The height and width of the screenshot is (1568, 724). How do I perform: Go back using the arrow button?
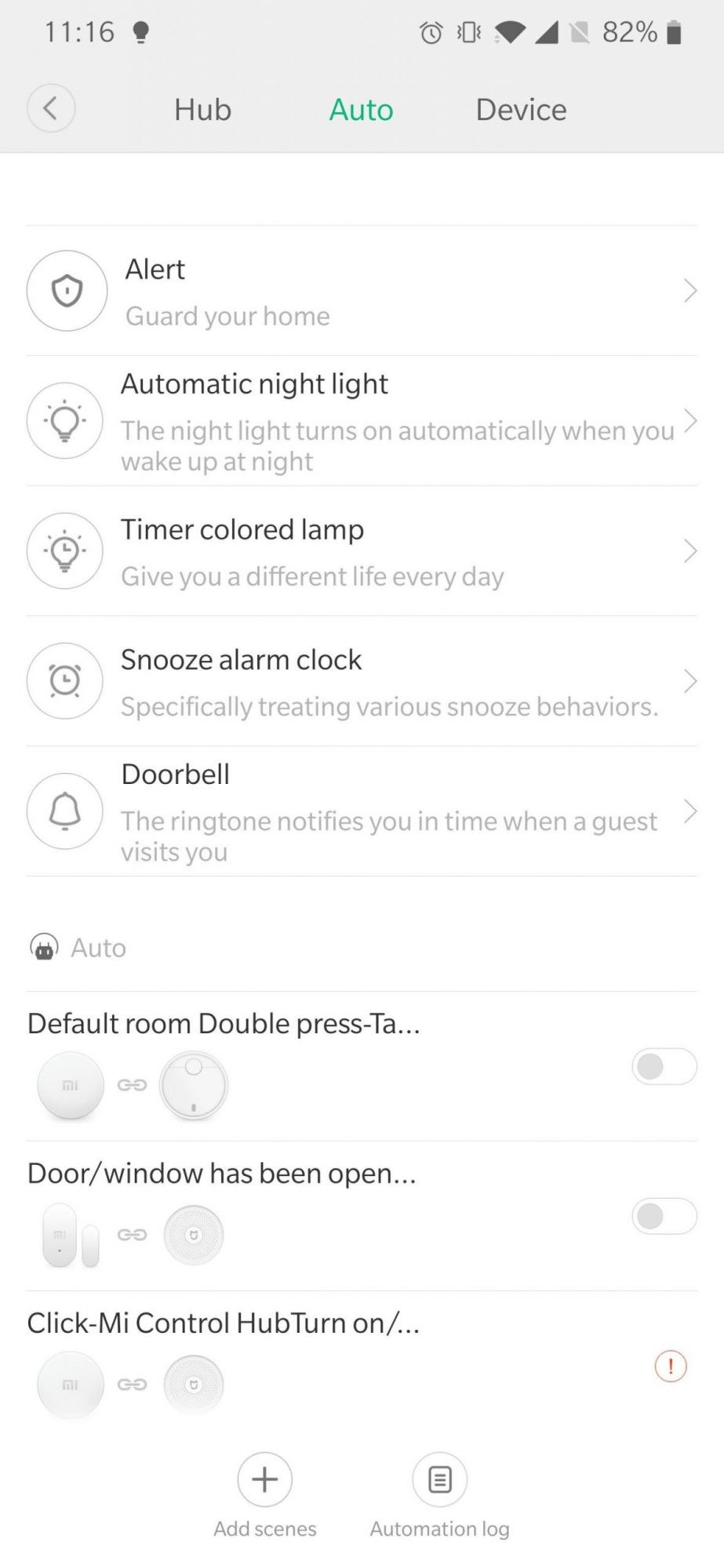click(51, 108)
